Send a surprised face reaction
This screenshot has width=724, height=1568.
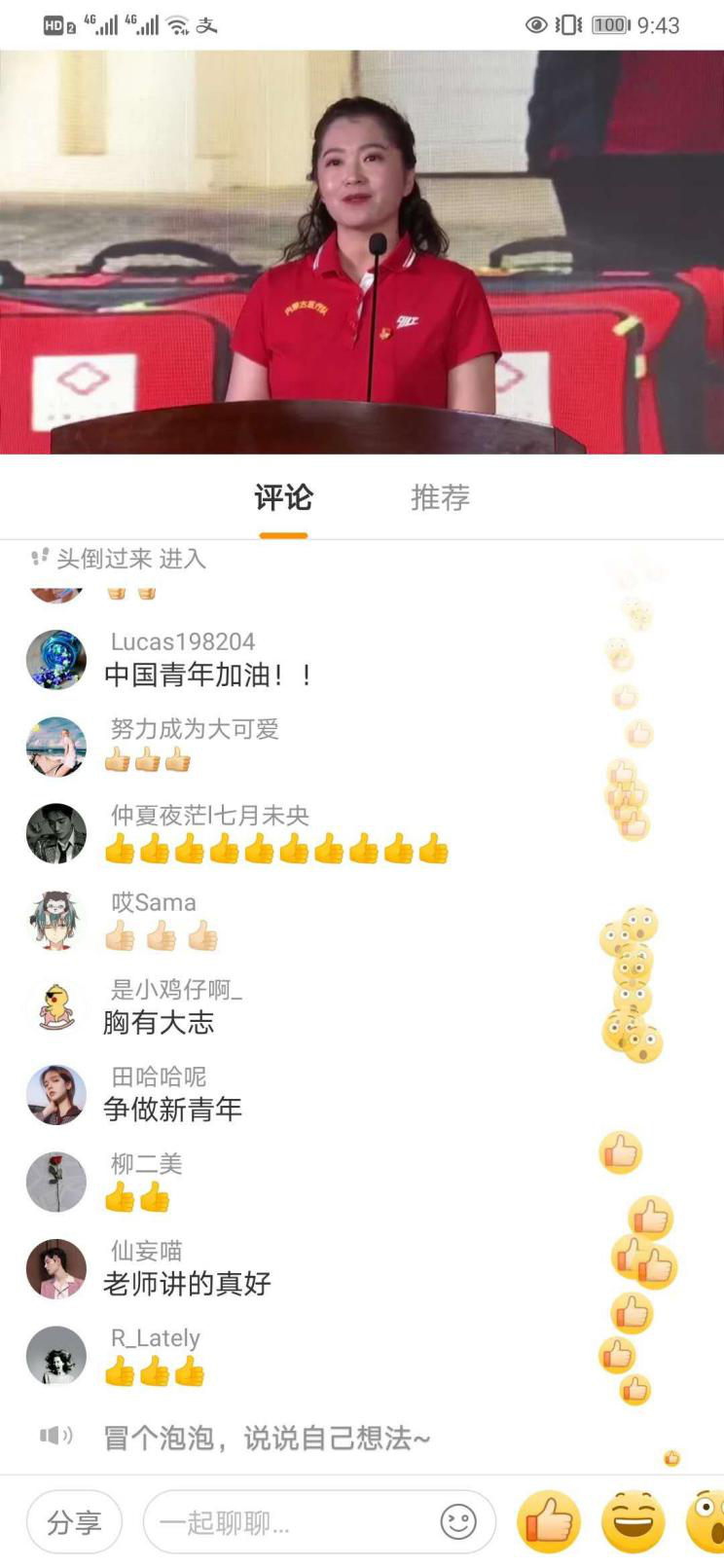click(706, 1521)
